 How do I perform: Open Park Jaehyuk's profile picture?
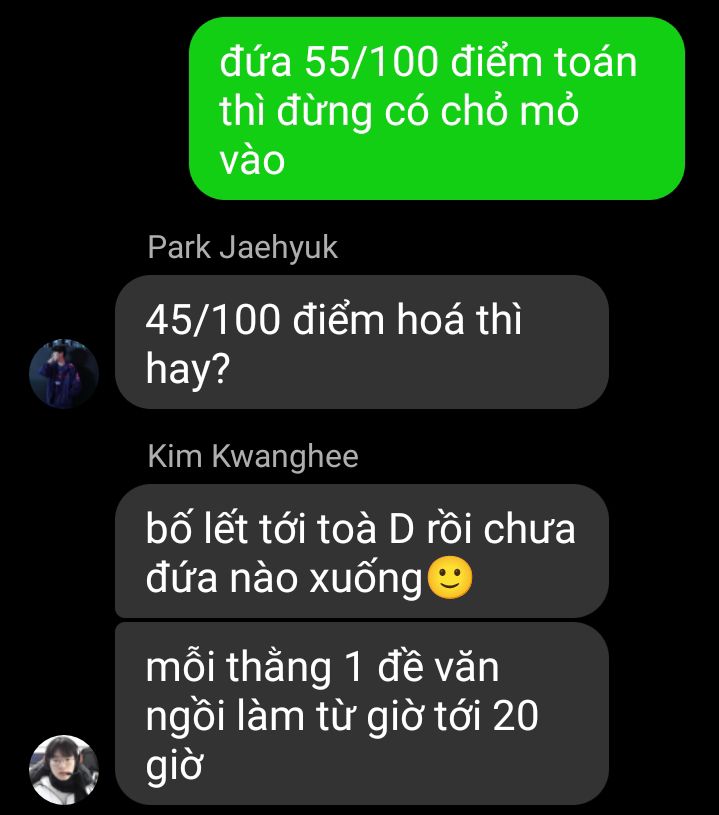tap(64, 373)
